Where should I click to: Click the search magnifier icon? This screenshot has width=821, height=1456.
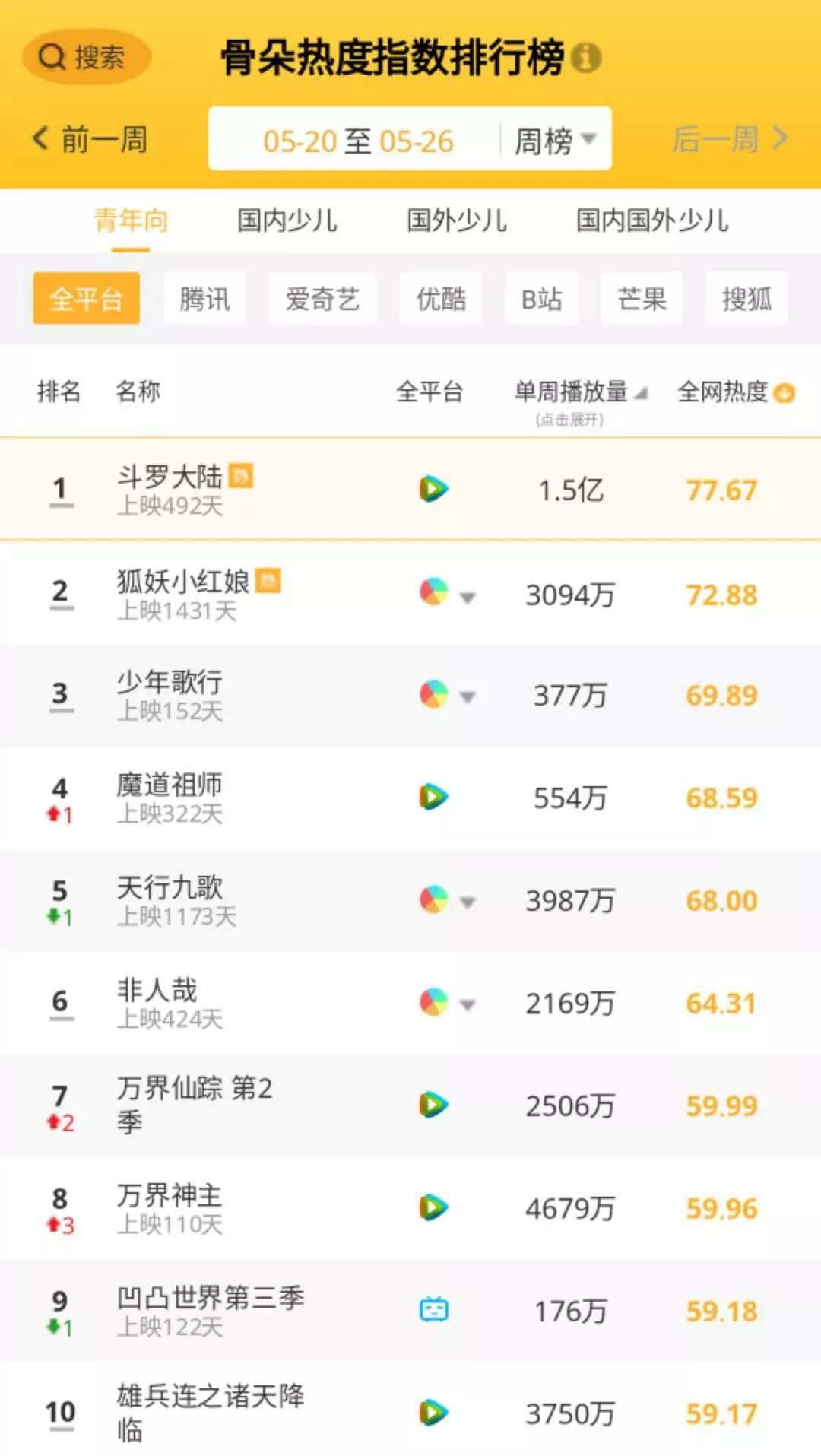click(50, 56)
